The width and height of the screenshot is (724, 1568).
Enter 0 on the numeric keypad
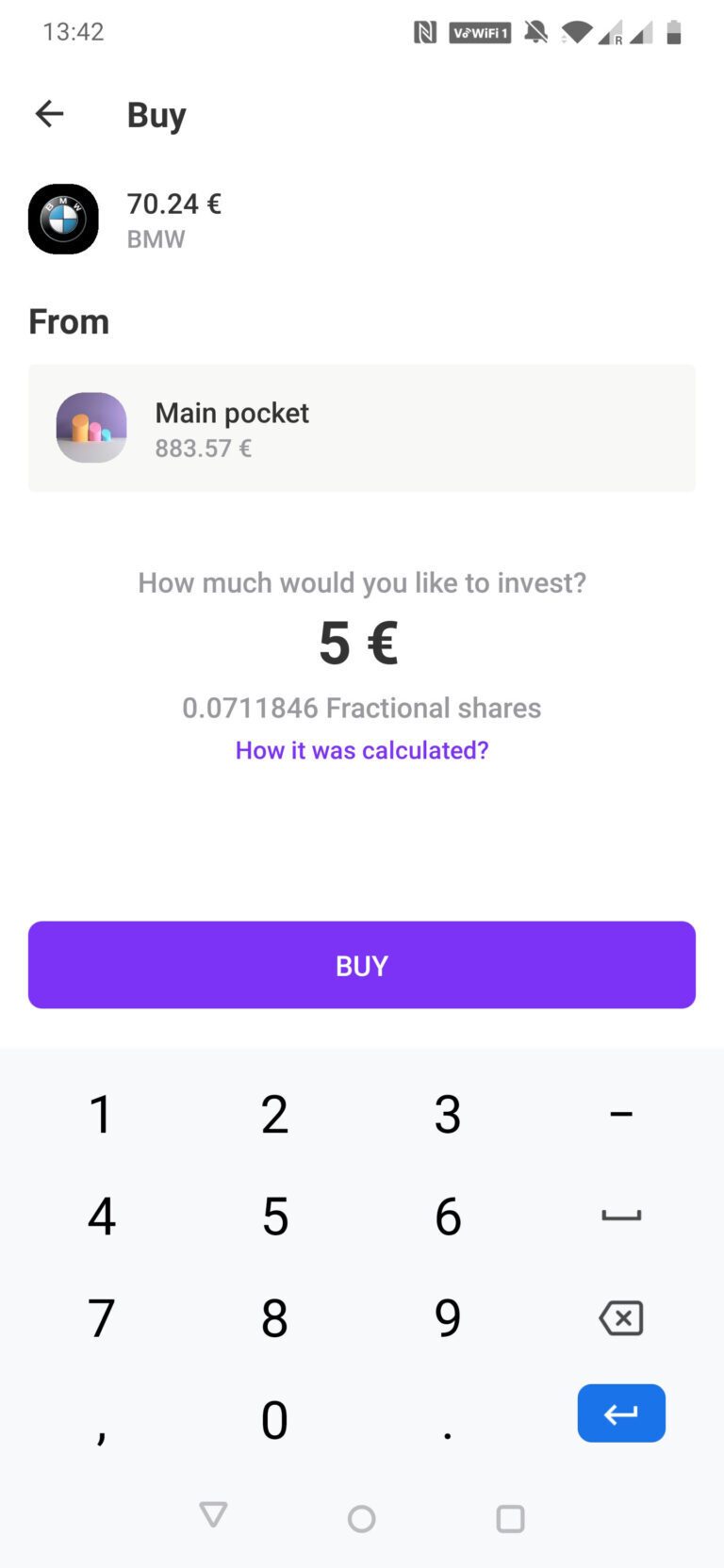[x=274, y=1419]
